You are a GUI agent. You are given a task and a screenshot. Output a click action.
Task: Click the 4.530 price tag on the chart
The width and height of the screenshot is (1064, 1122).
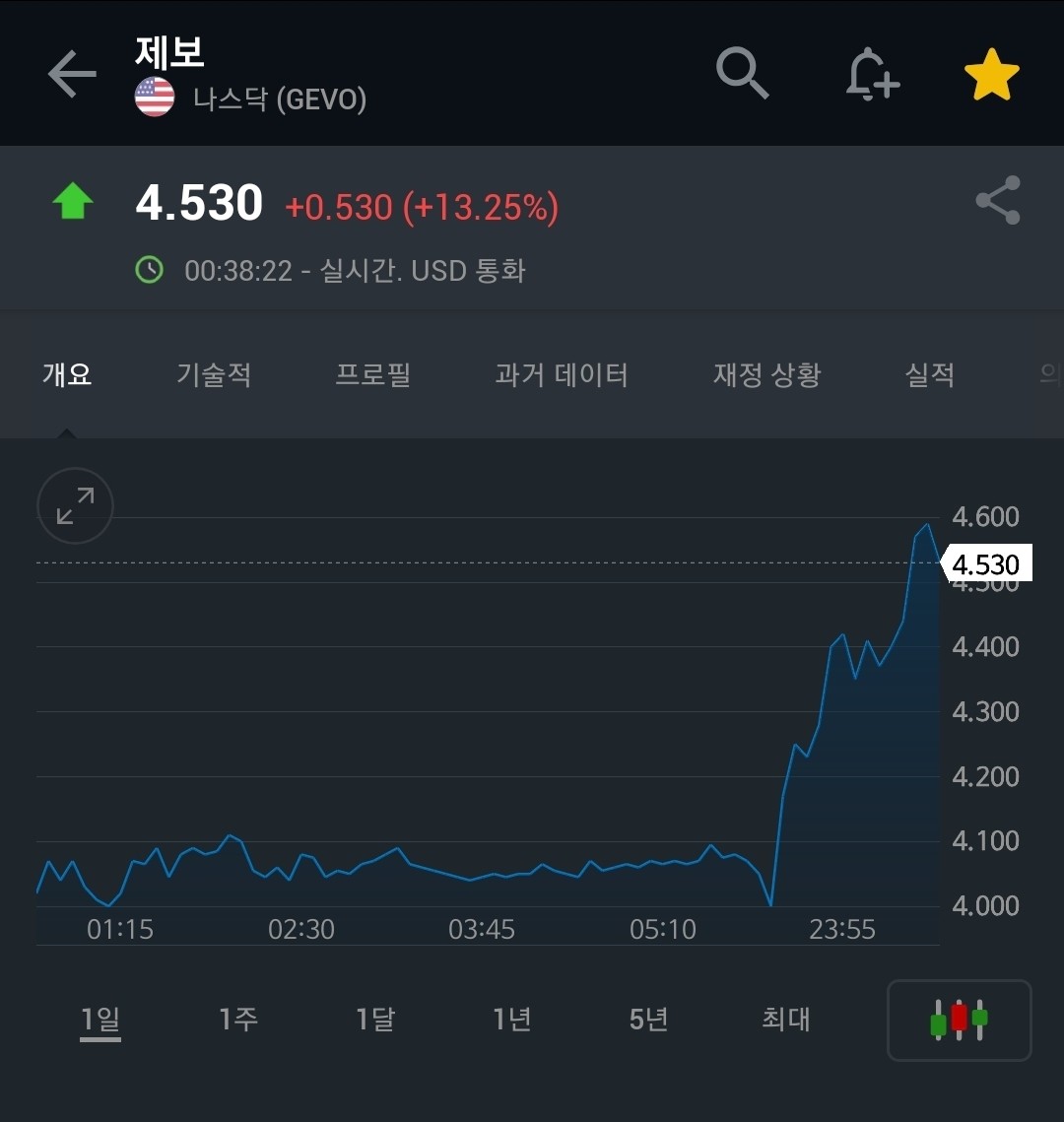click(x=985, y=564)
